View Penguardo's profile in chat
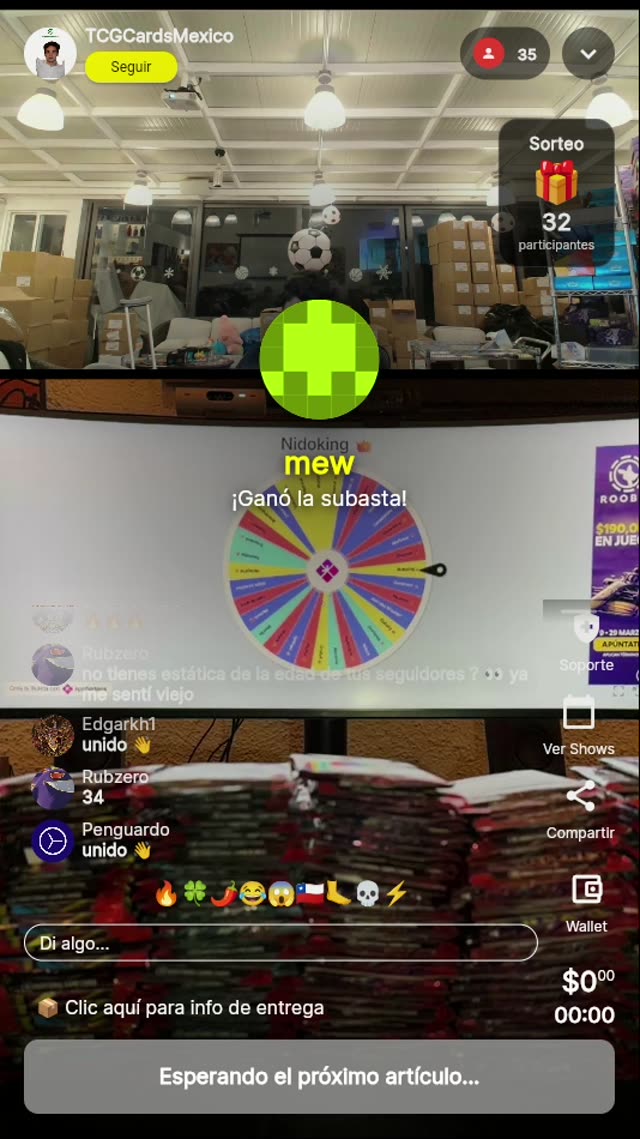 tap(53, 840)
